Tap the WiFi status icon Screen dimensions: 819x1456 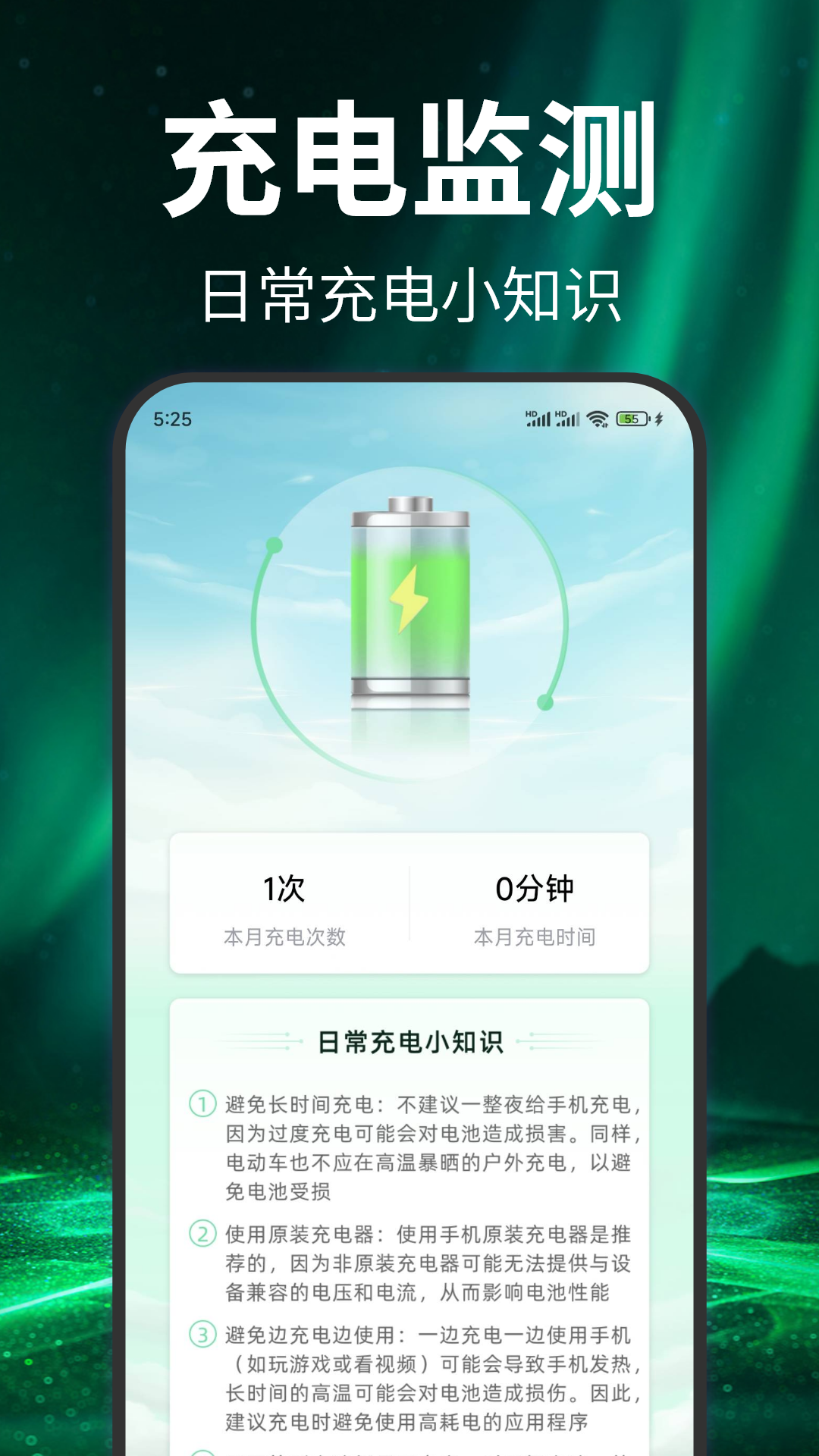(x=597, y=419)
